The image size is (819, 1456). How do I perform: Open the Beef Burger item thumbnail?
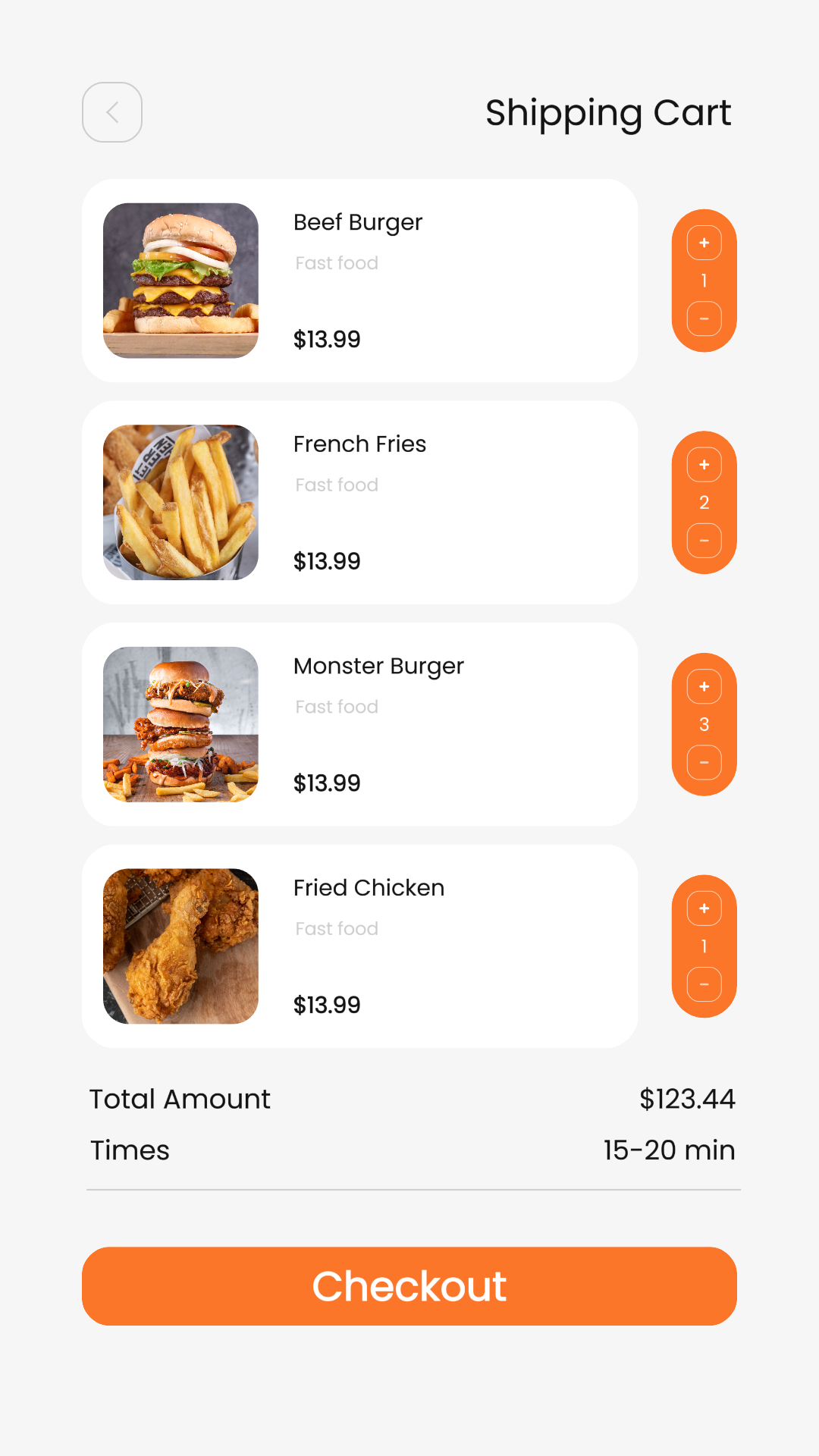click(x=180, y=279)
